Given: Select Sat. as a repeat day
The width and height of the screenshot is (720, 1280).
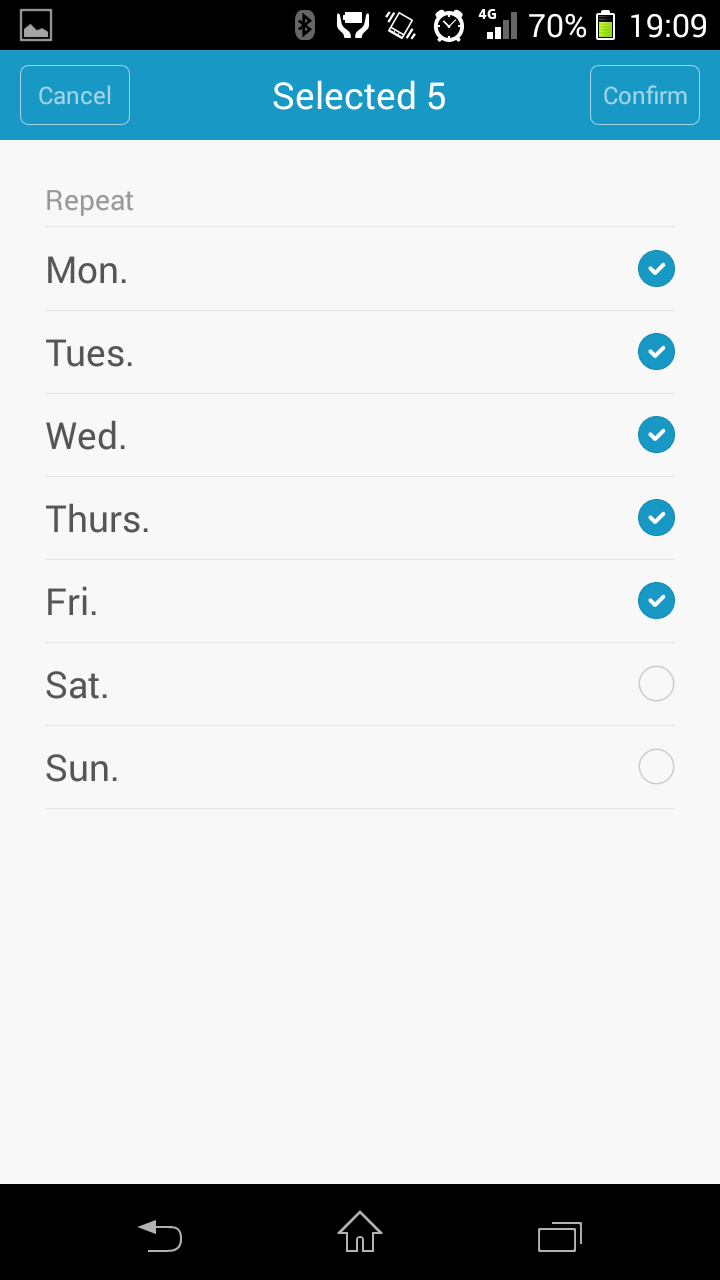Looking at the screenshot, I should click(x=656, y=683).
